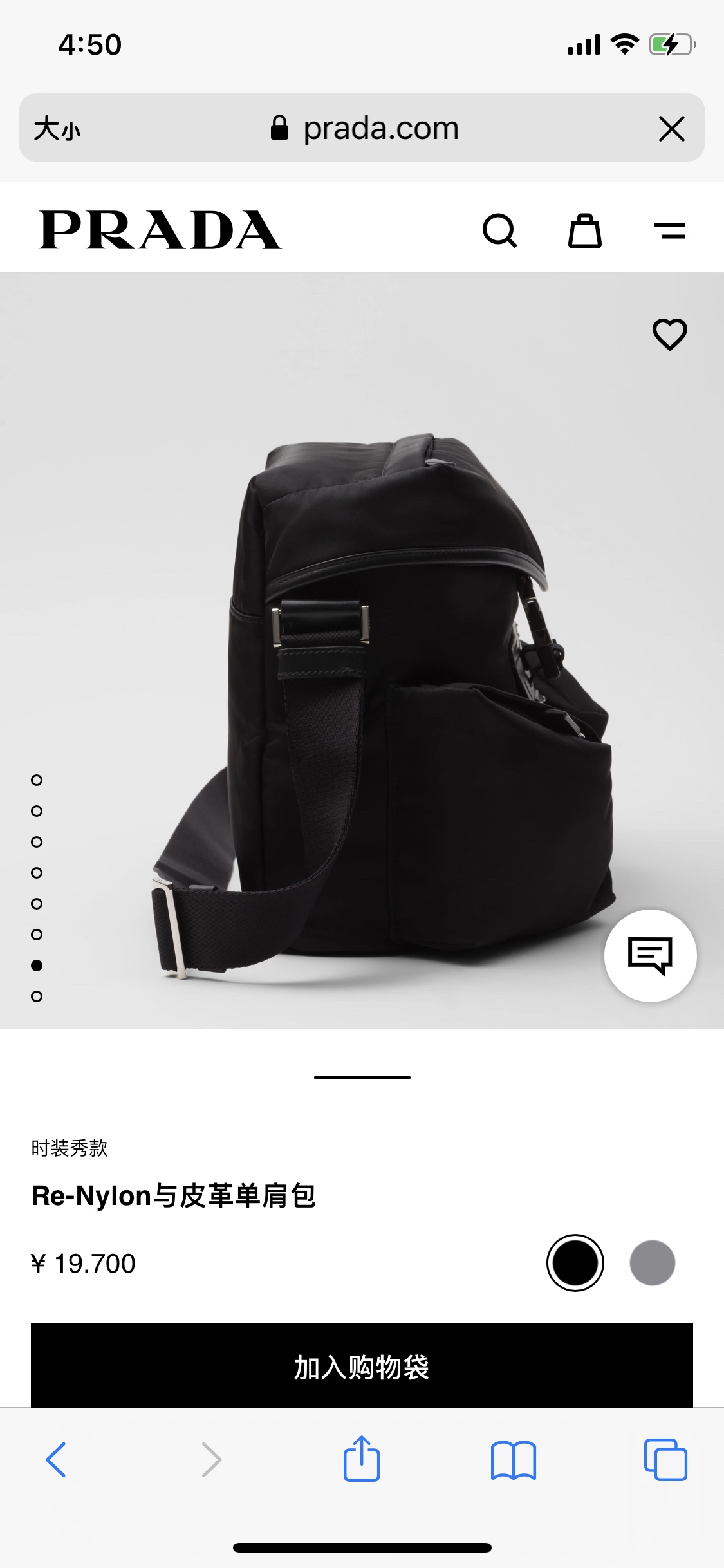This screenshot has width=724, height=1568.
Task: Select the grey color swatch
Action: click(x=652, y=1263)
